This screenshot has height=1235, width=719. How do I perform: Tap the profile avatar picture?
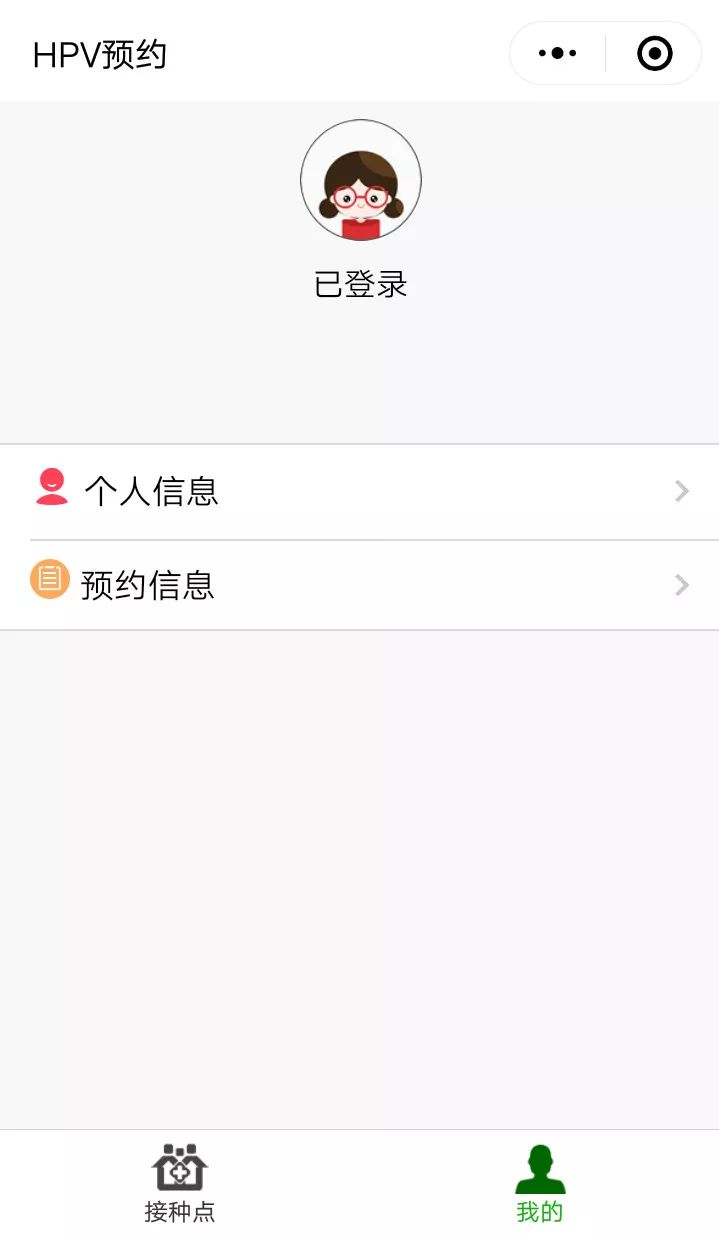coord(361,180)
